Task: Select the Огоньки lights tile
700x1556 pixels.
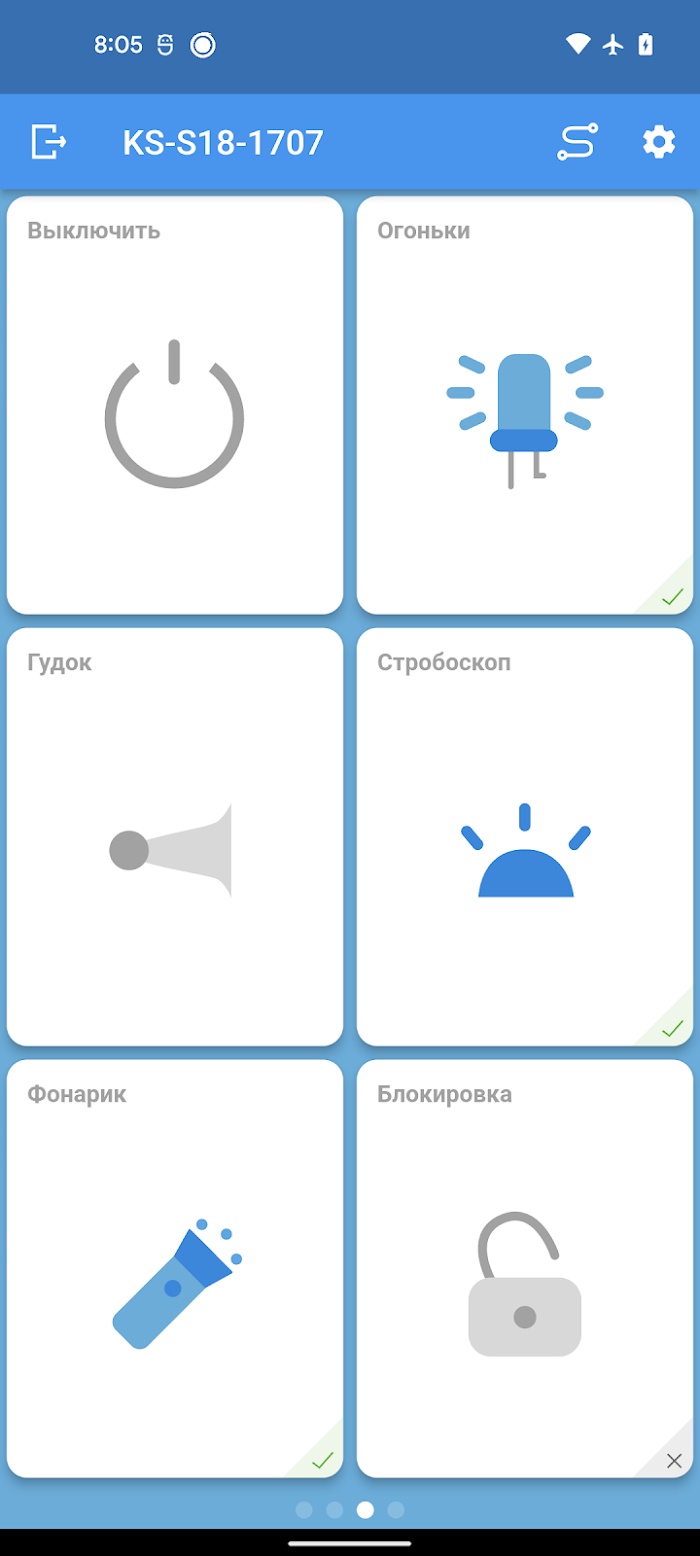Action: click(x=525, y=405)
